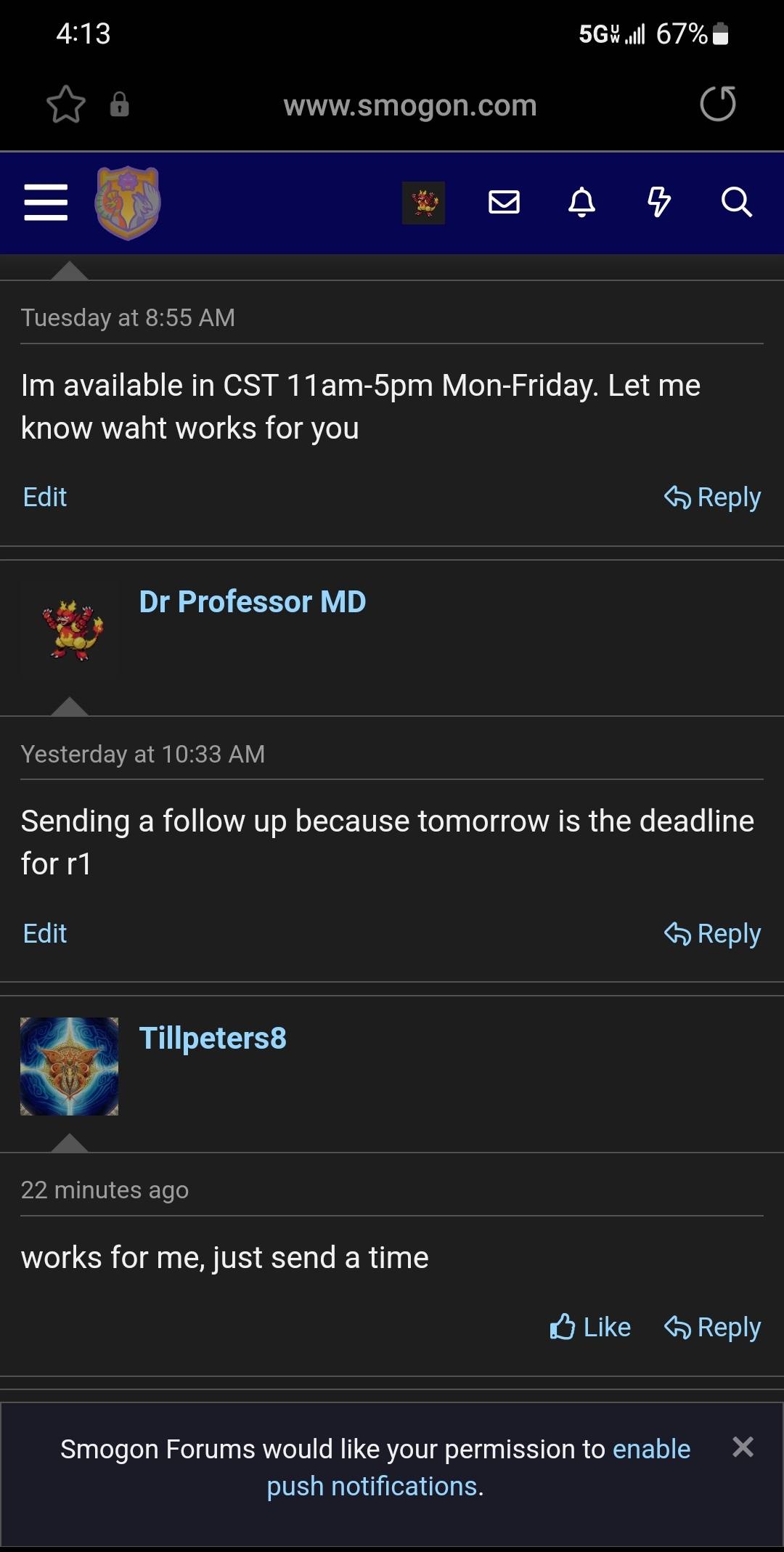Edit the follow up deadline post
The width and height of the screenshot is (784, 1552).
[x=45, y=934]
